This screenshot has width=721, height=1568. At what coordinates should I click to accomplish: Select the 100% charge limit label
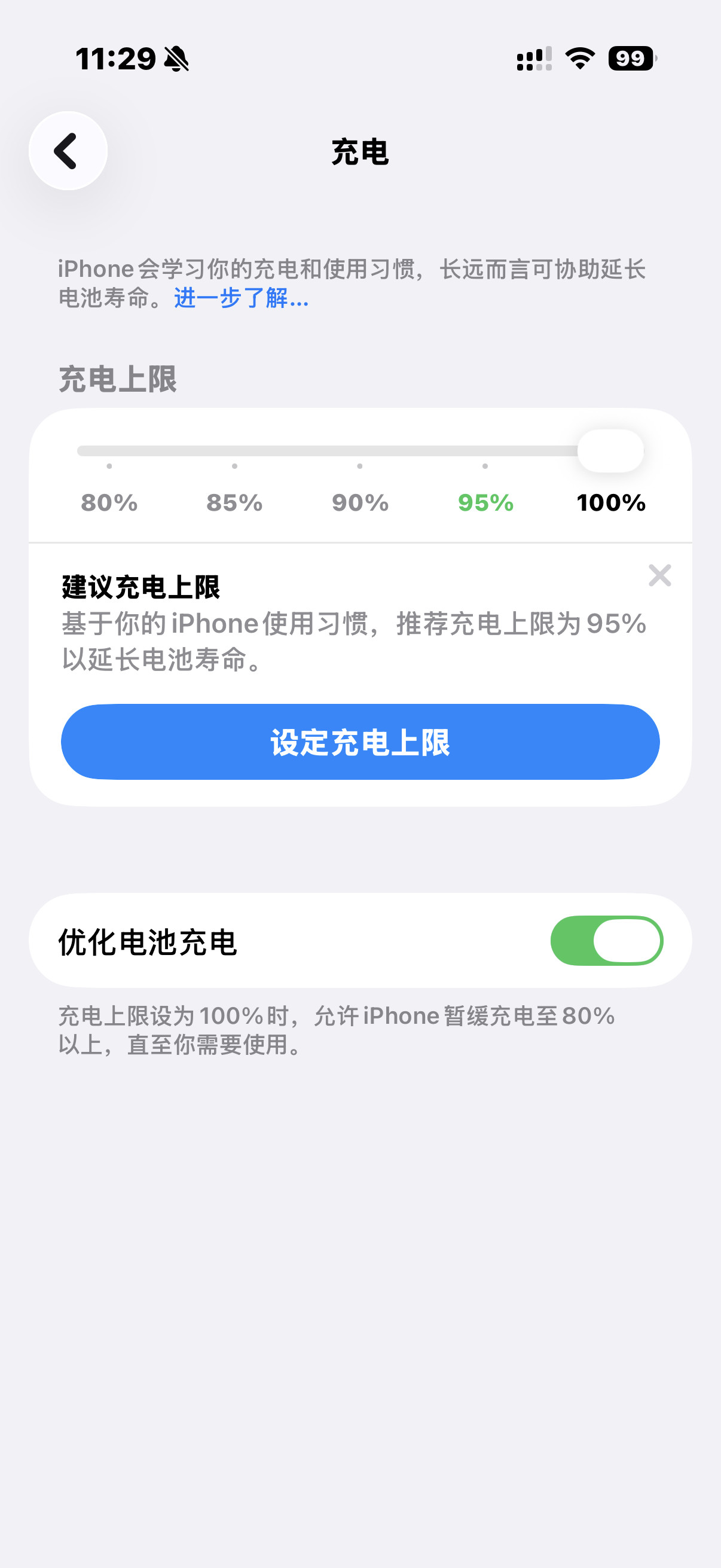(610, 502)
